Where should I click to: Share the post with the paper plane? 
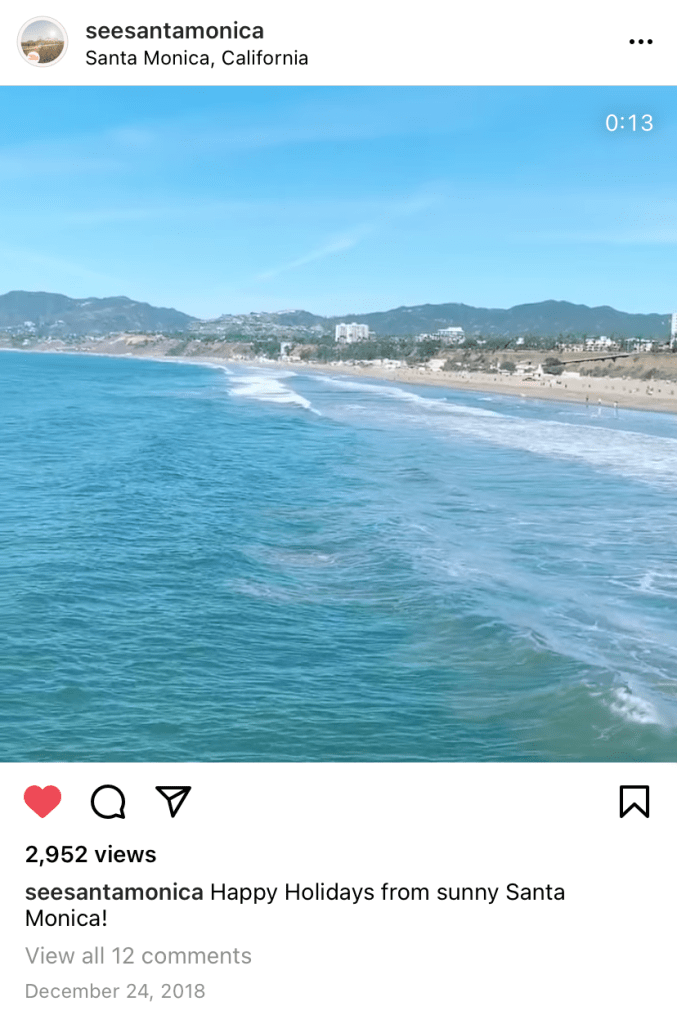173,801
